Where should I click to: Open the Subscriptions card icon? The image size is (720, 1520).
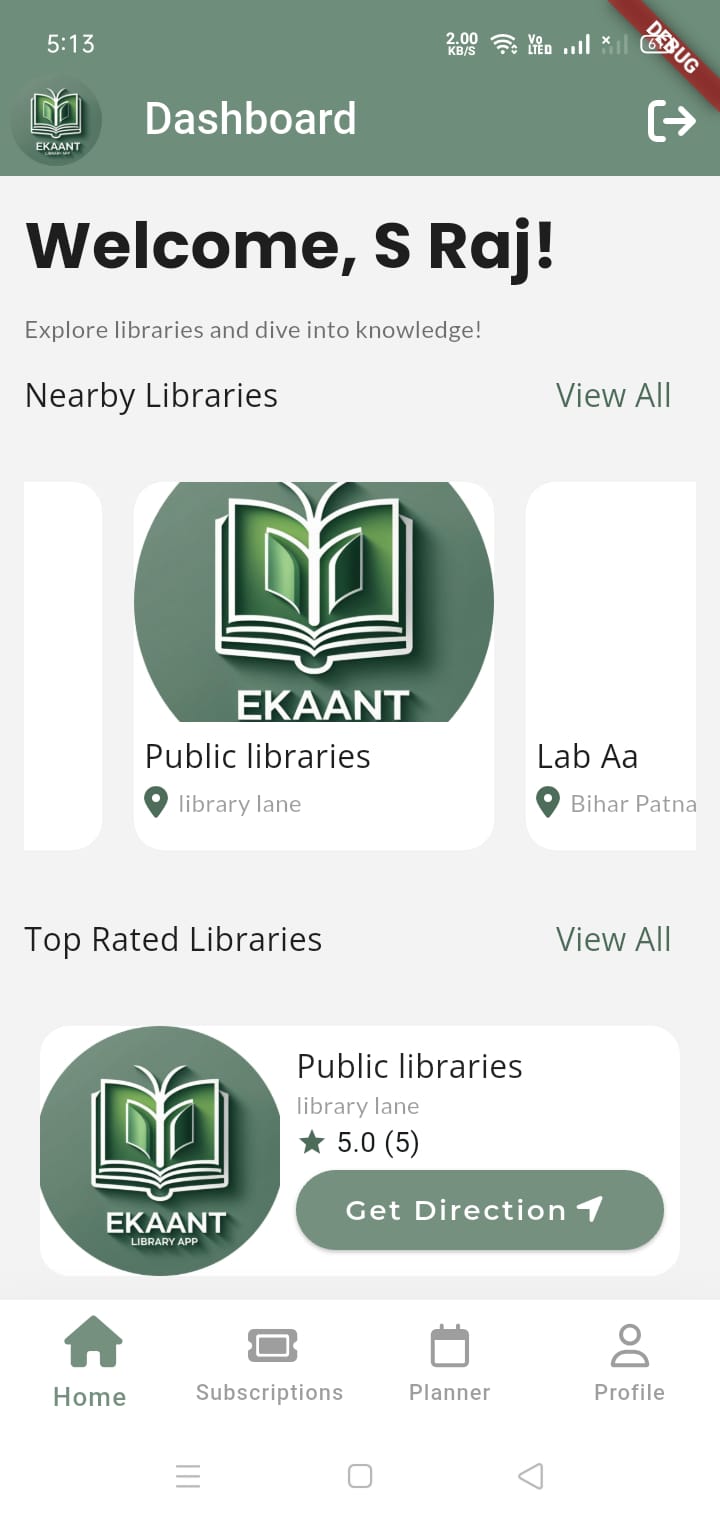click(269, 1344)
